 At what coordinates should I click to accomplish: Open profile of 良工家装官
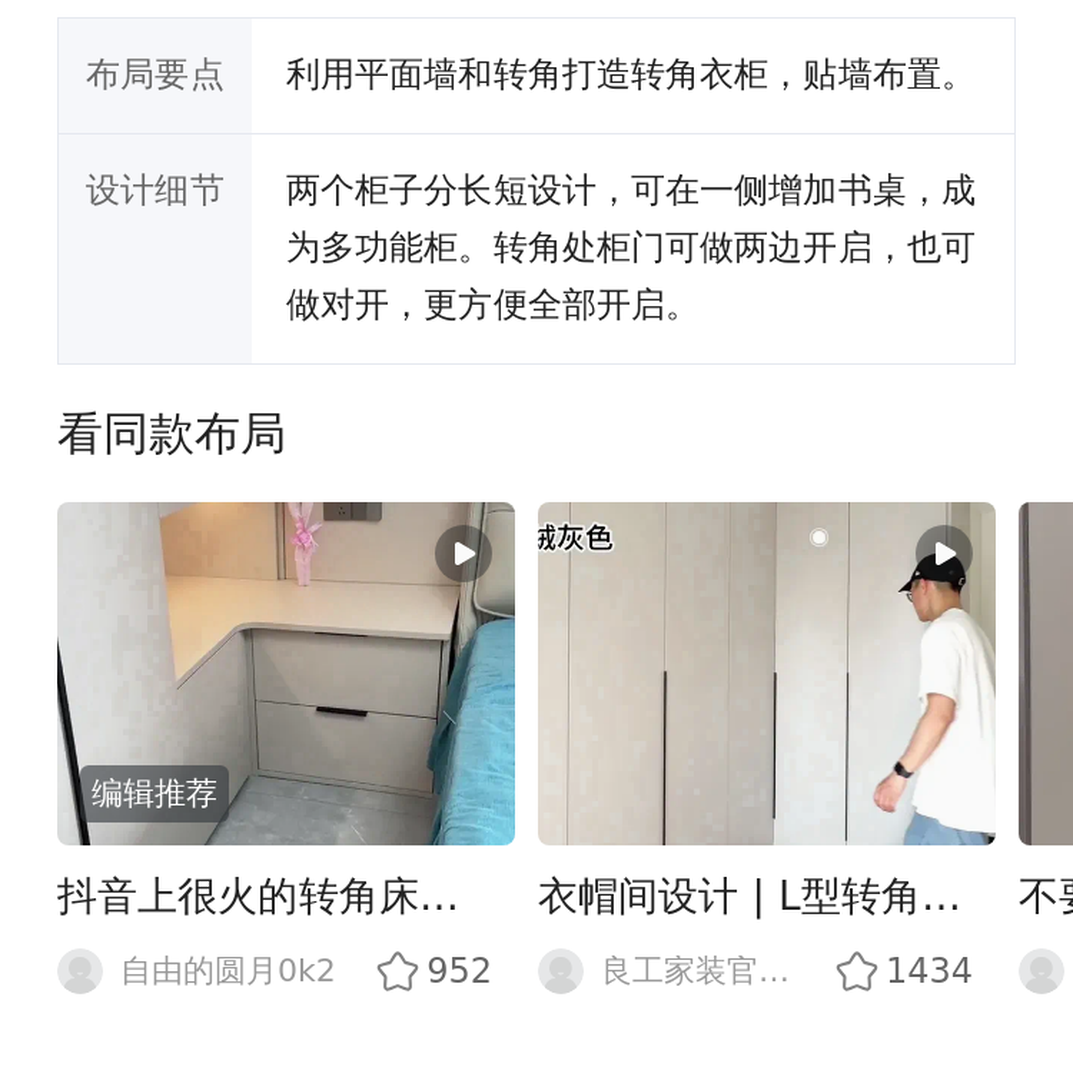pos(561,971)
